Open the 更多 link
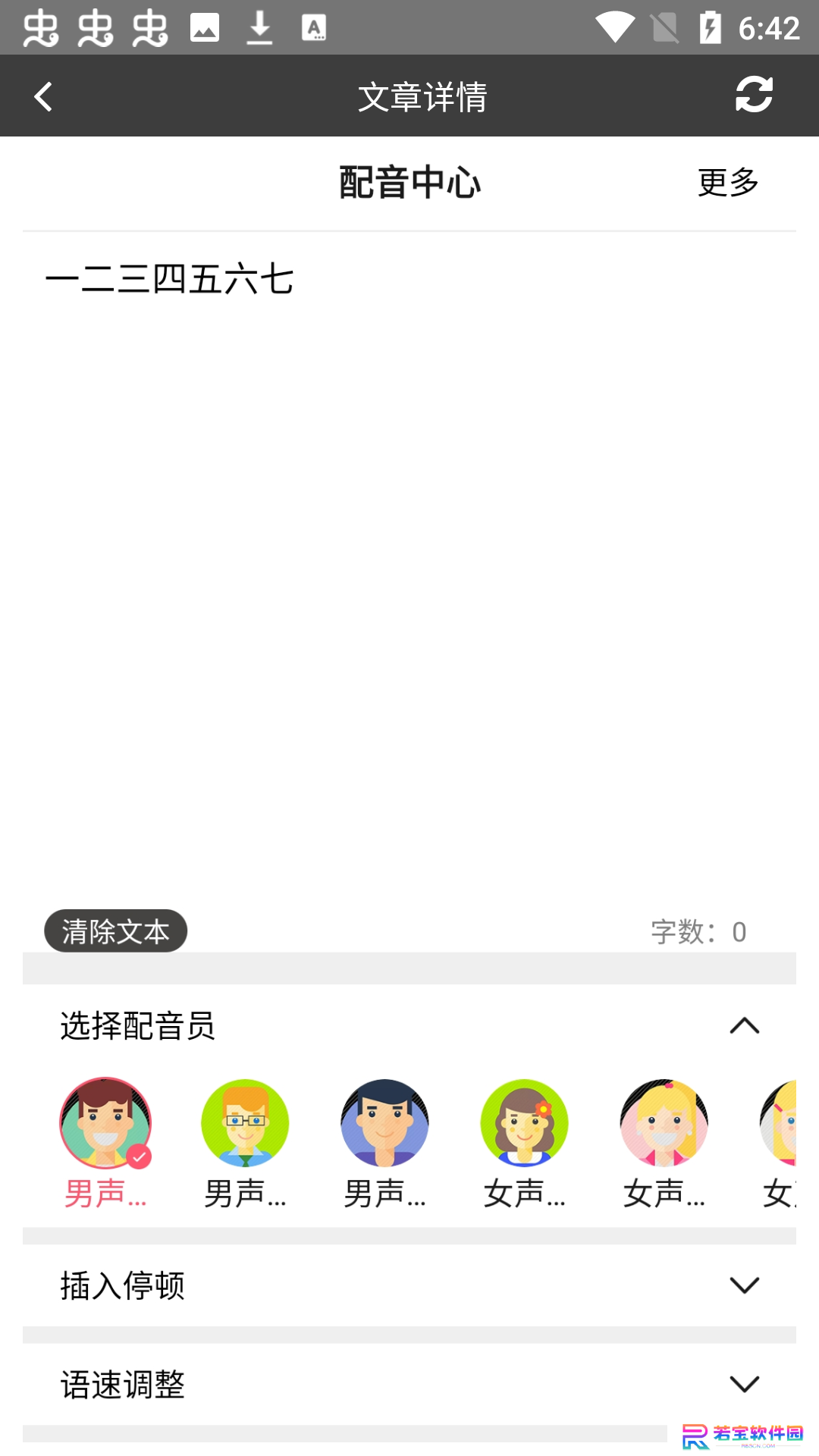 point(728,182)
